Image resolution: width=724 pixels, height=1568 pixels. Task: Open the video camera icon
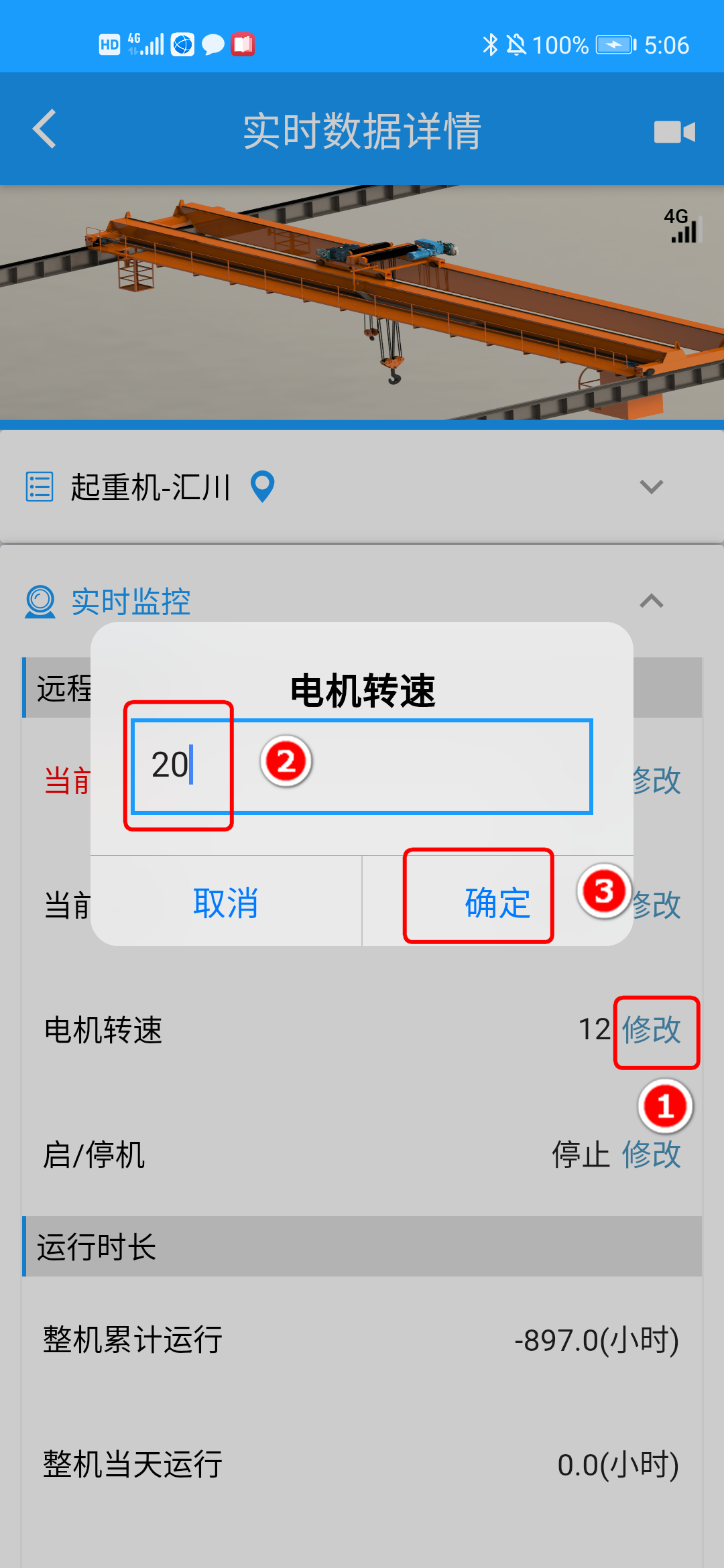pos(674,132)
